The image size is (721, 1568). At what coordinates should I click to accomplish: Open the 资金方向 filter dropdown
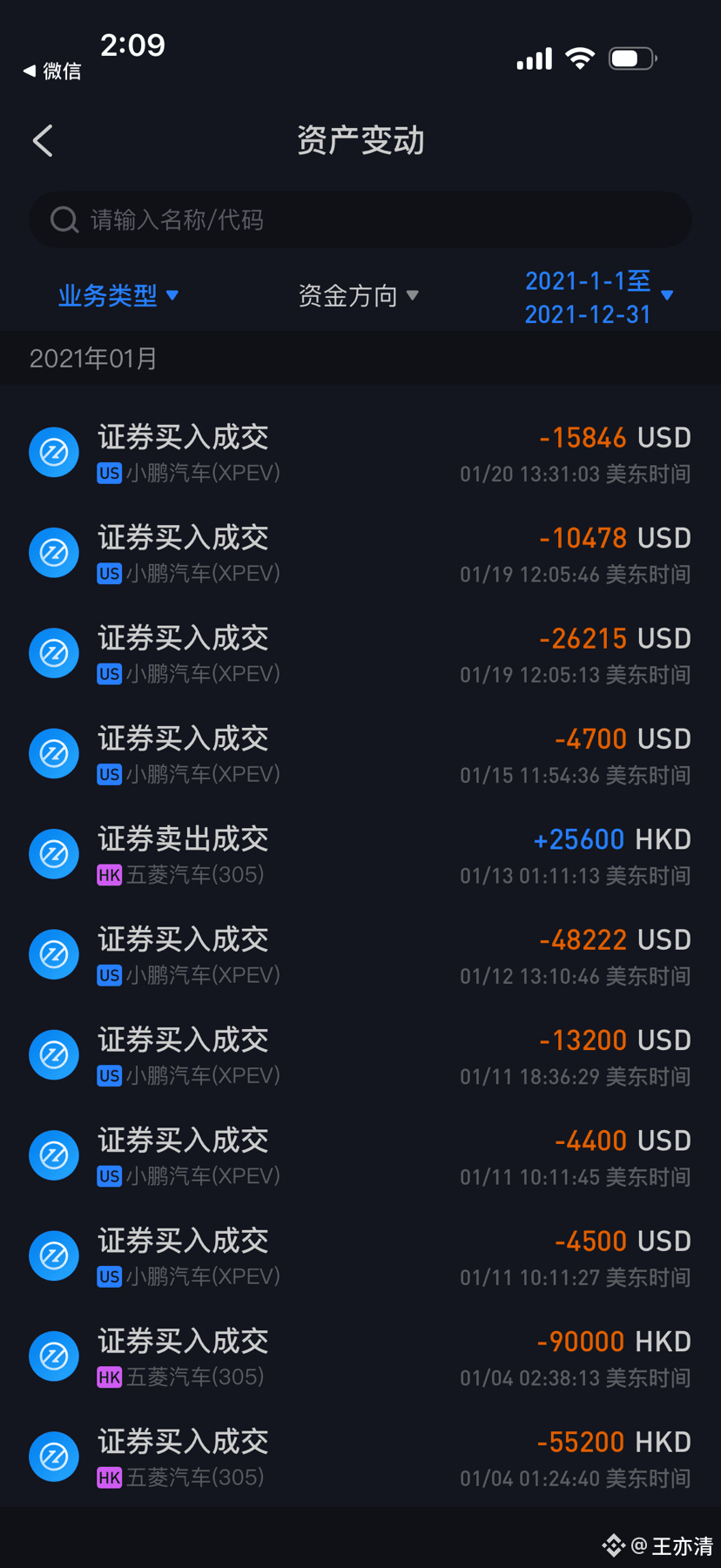(x=358, y=296)
